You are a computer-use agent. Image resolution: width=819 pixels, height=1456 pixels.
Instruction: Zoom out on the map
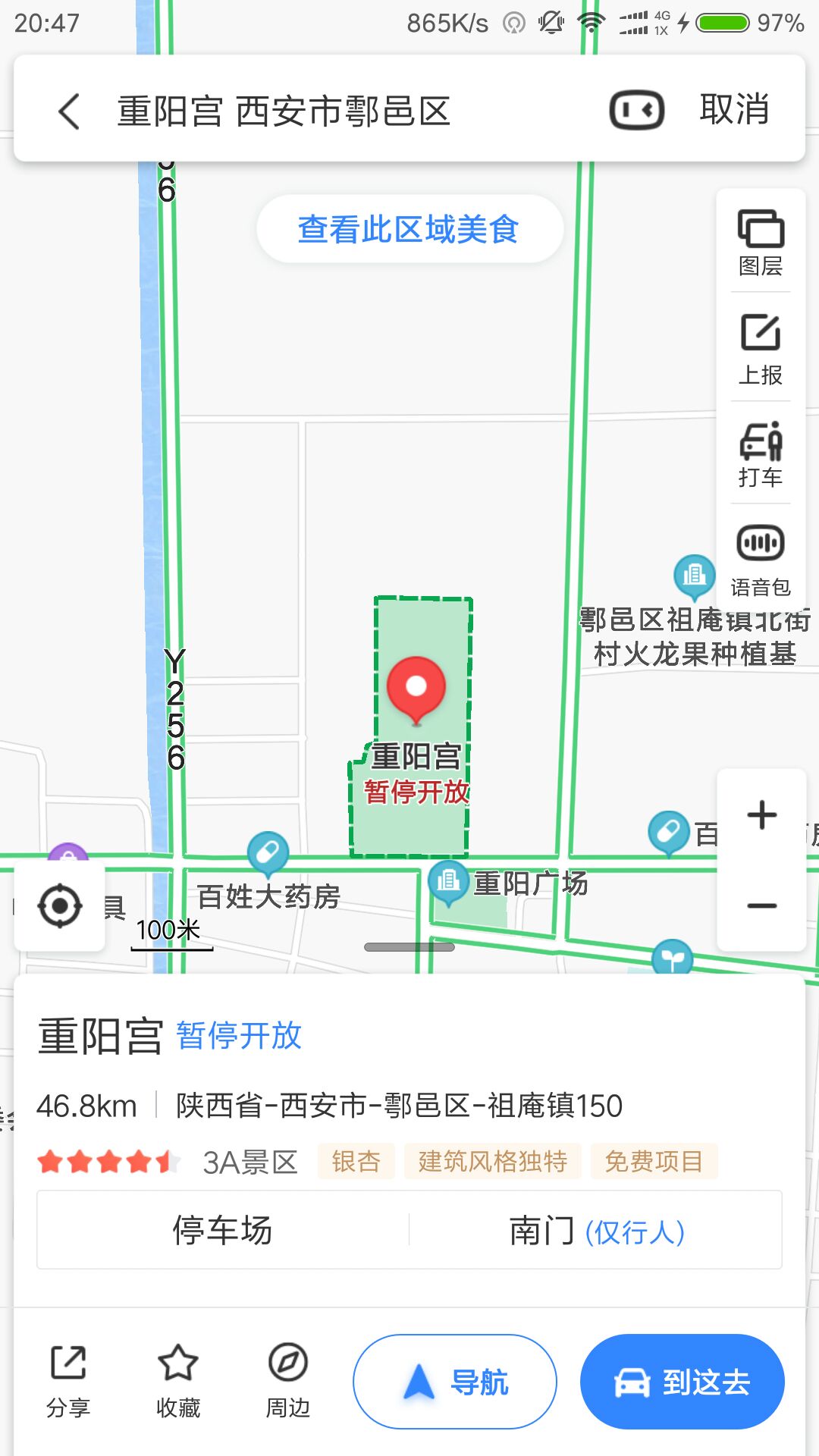click(761, 905)
